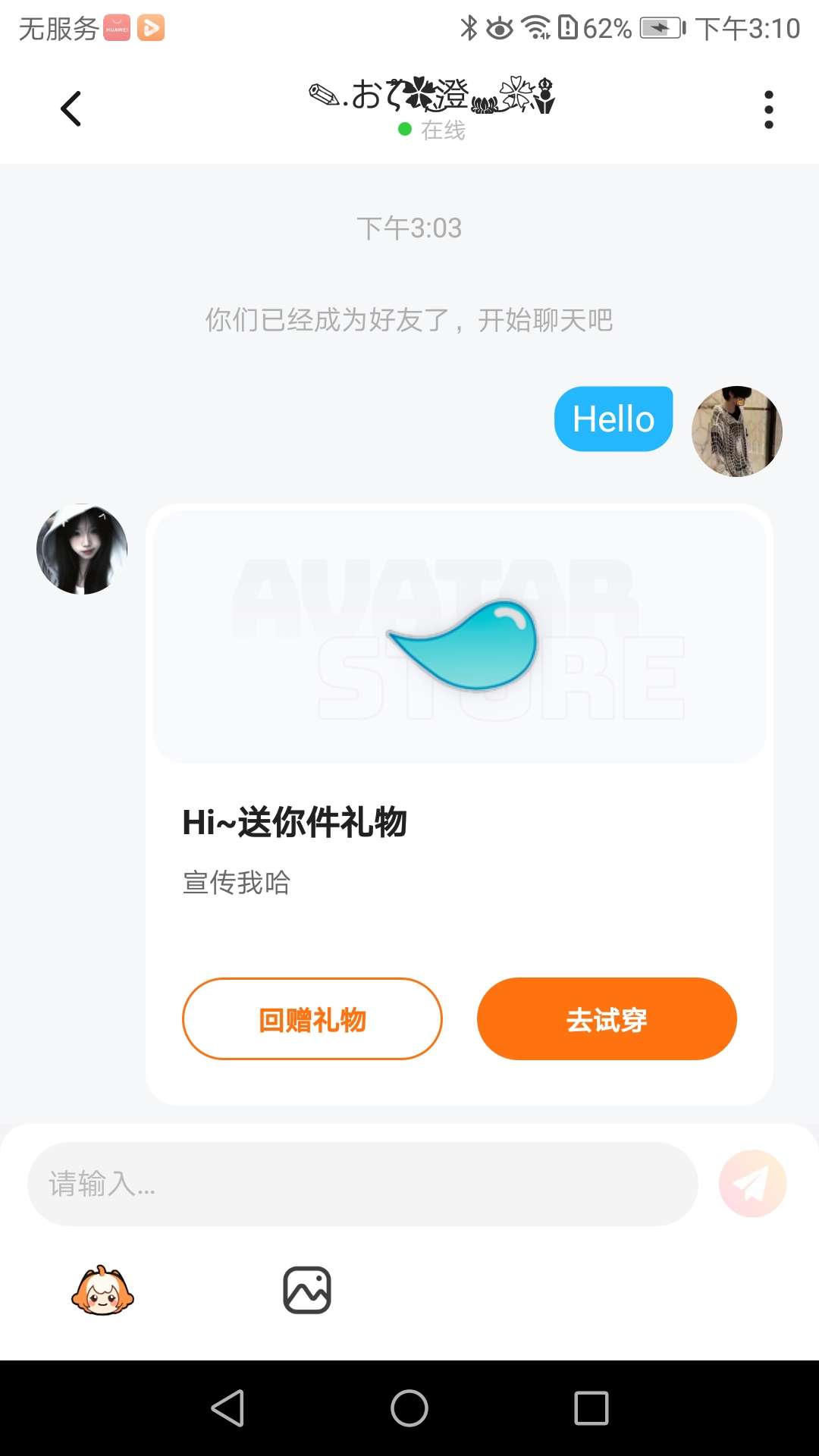Tap the orange 去试穿 button

(x=607, y=1018)
